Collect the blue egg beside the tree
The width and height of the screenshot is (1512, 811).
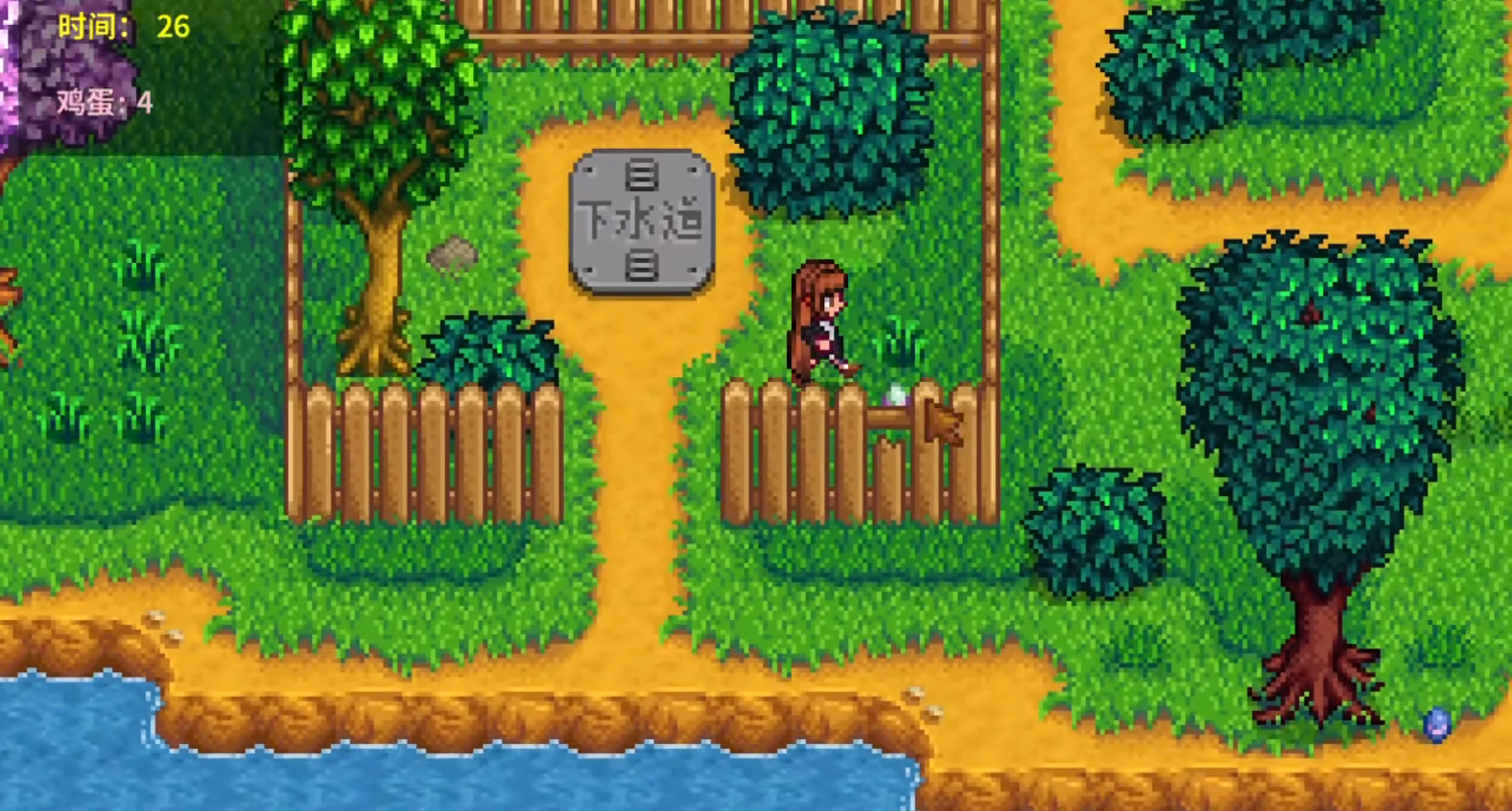(1436, 725)
